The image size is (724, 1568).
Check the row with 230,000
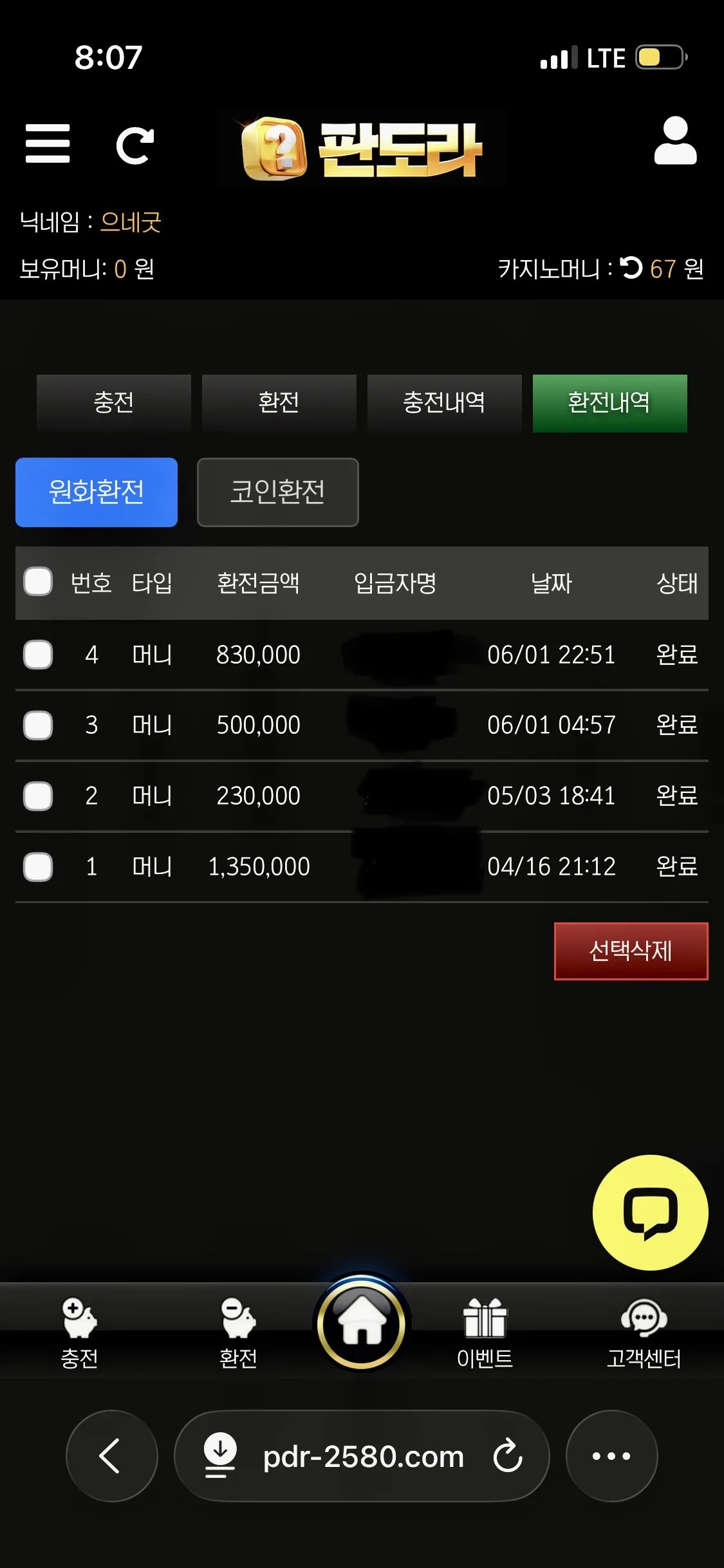click(38, 796)
